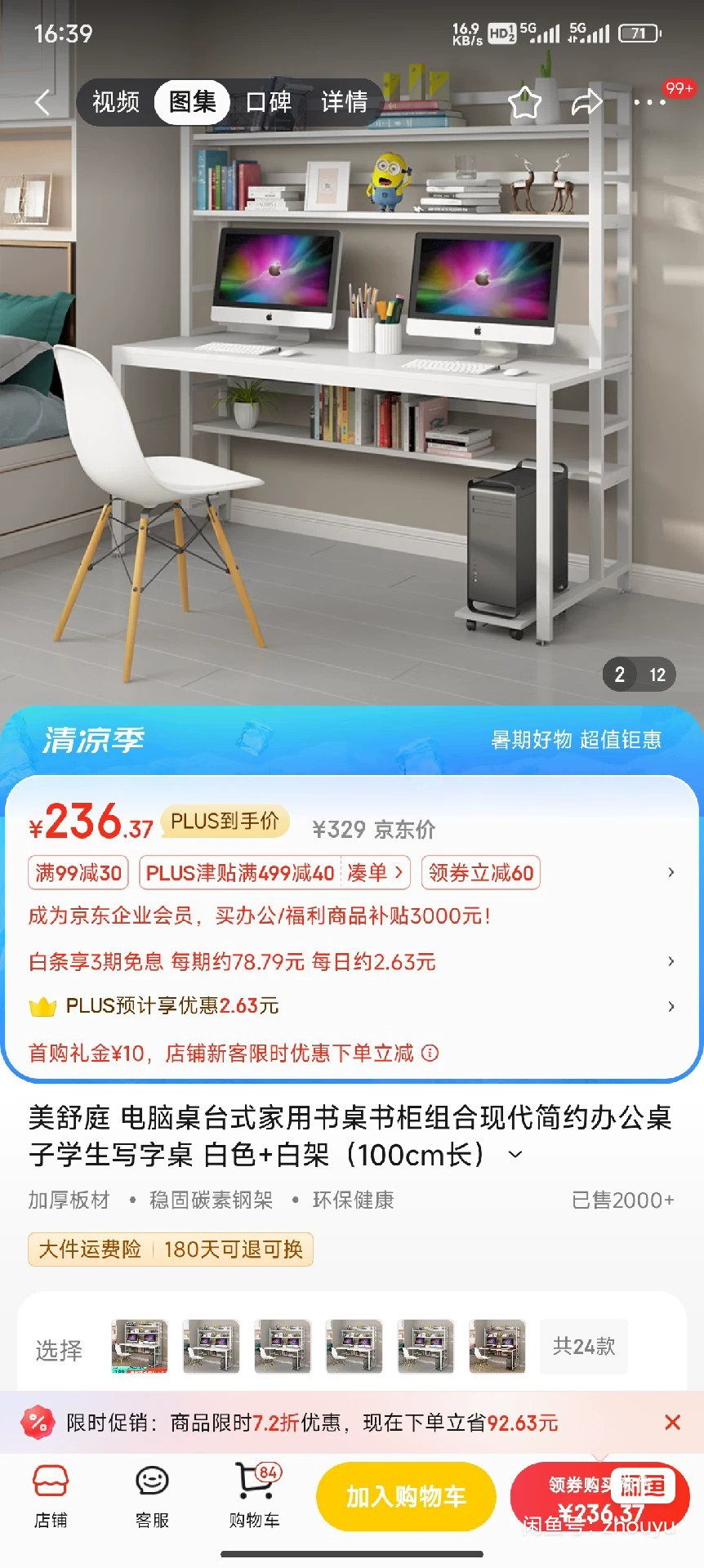This screenshot has height=1568, width=704.
Task: Share this product
Action: point(586,102)
